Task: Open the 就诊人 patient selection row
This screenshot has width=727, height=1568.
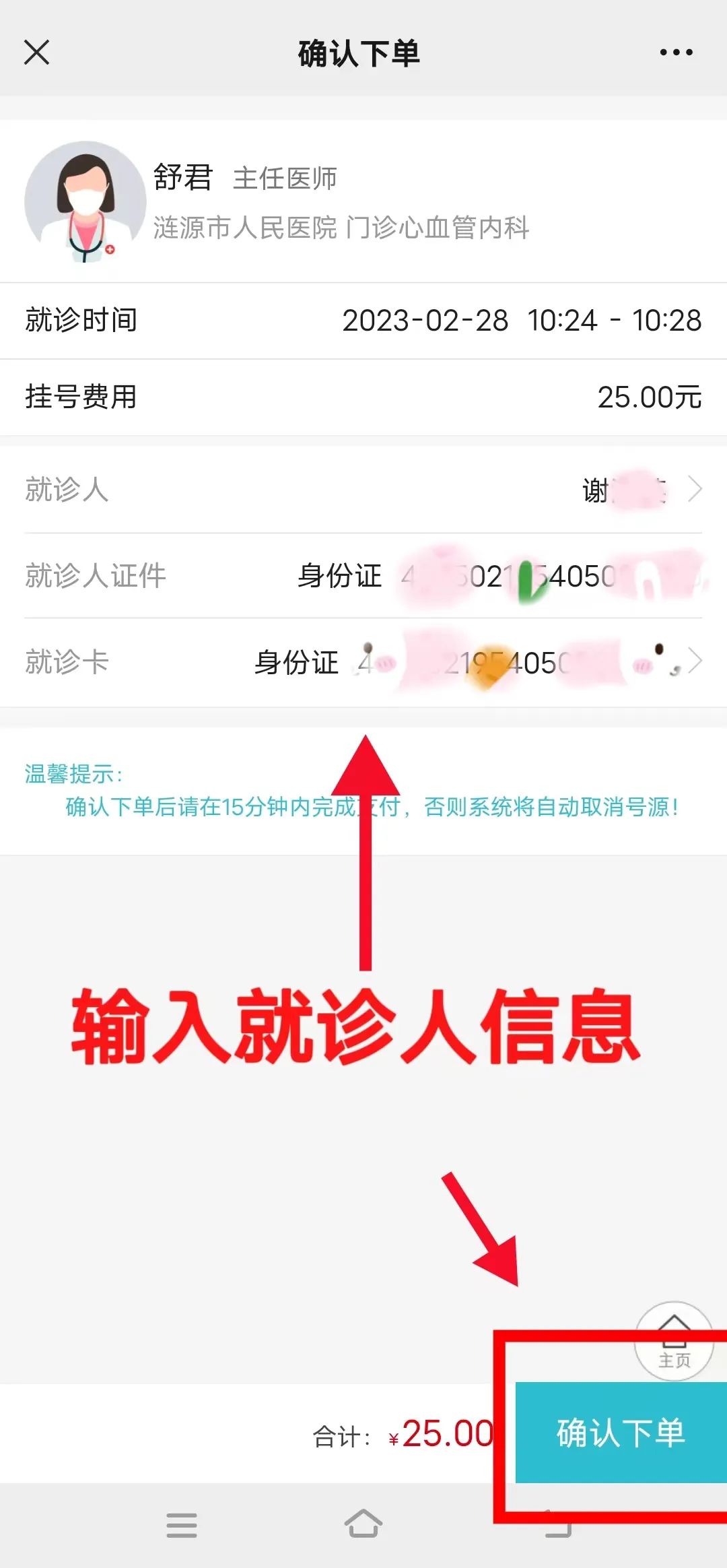Action: pos(363,490)
